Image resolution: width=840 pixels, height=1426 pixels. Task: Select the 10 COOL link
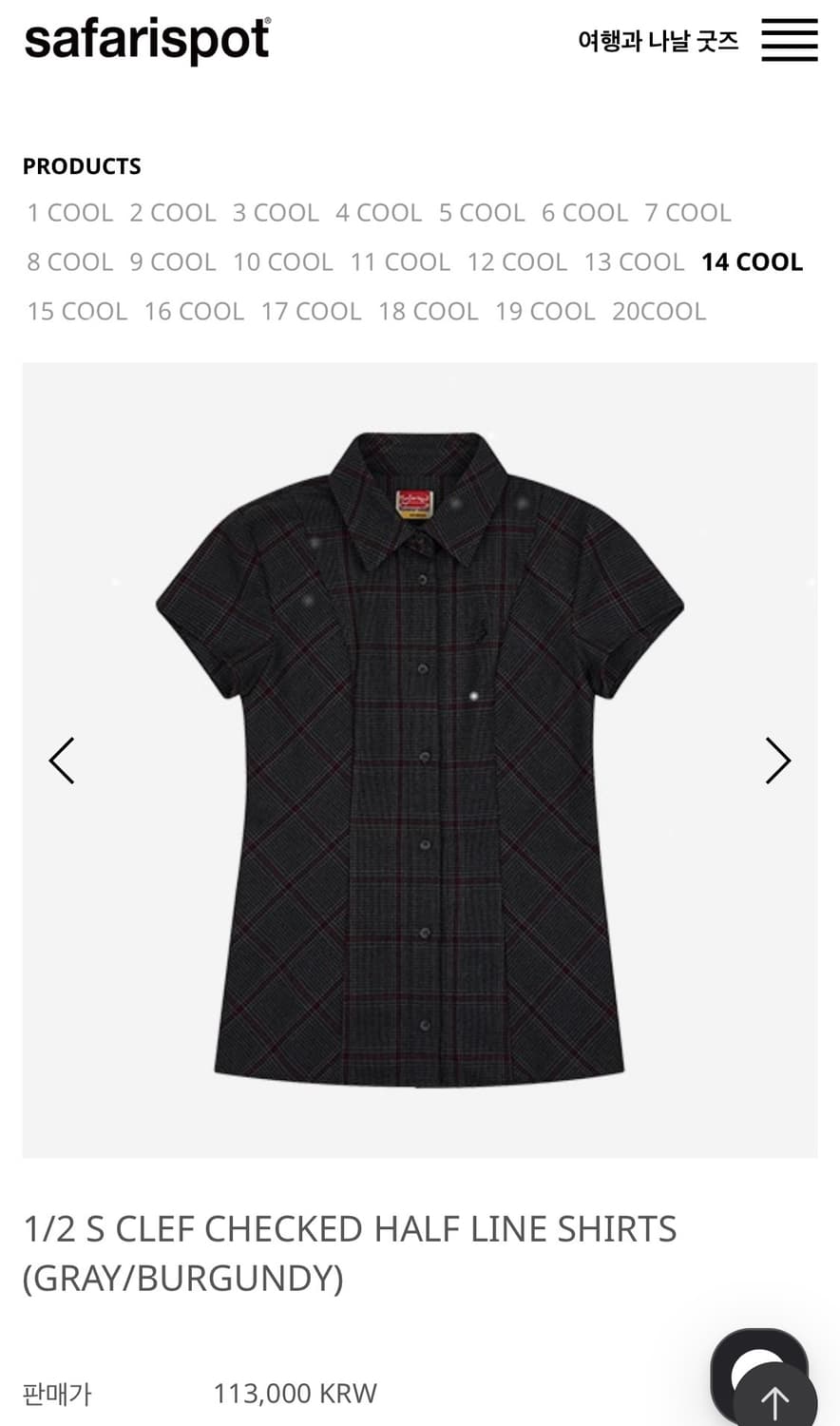[282, 261]
